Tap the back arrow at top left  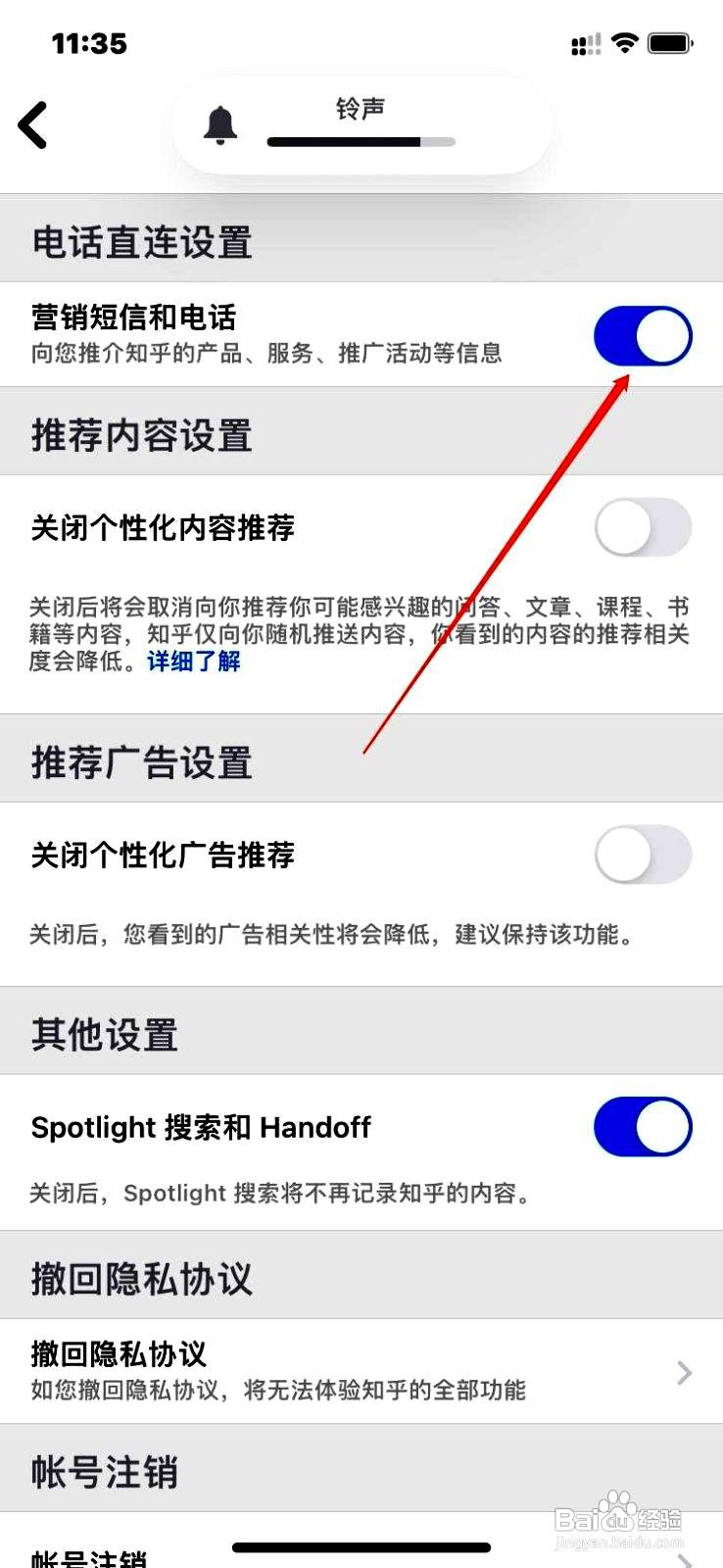[34, 124]
